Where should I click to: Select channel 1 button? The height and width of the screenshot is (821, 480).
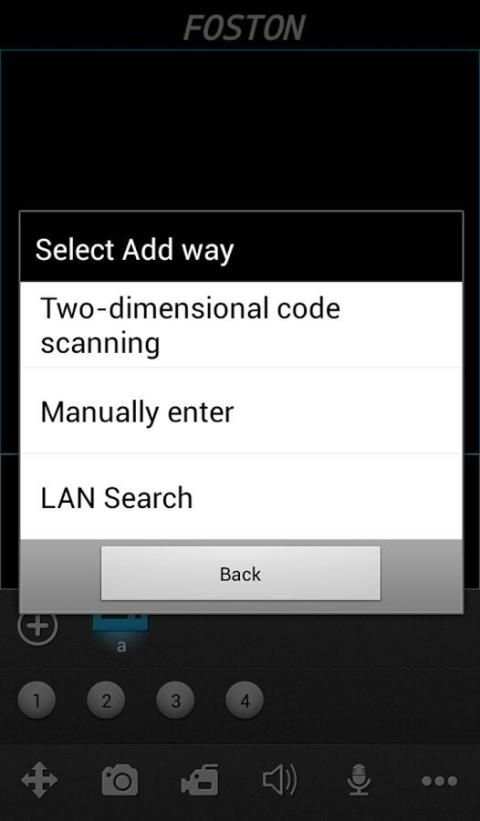click(37, 700)
